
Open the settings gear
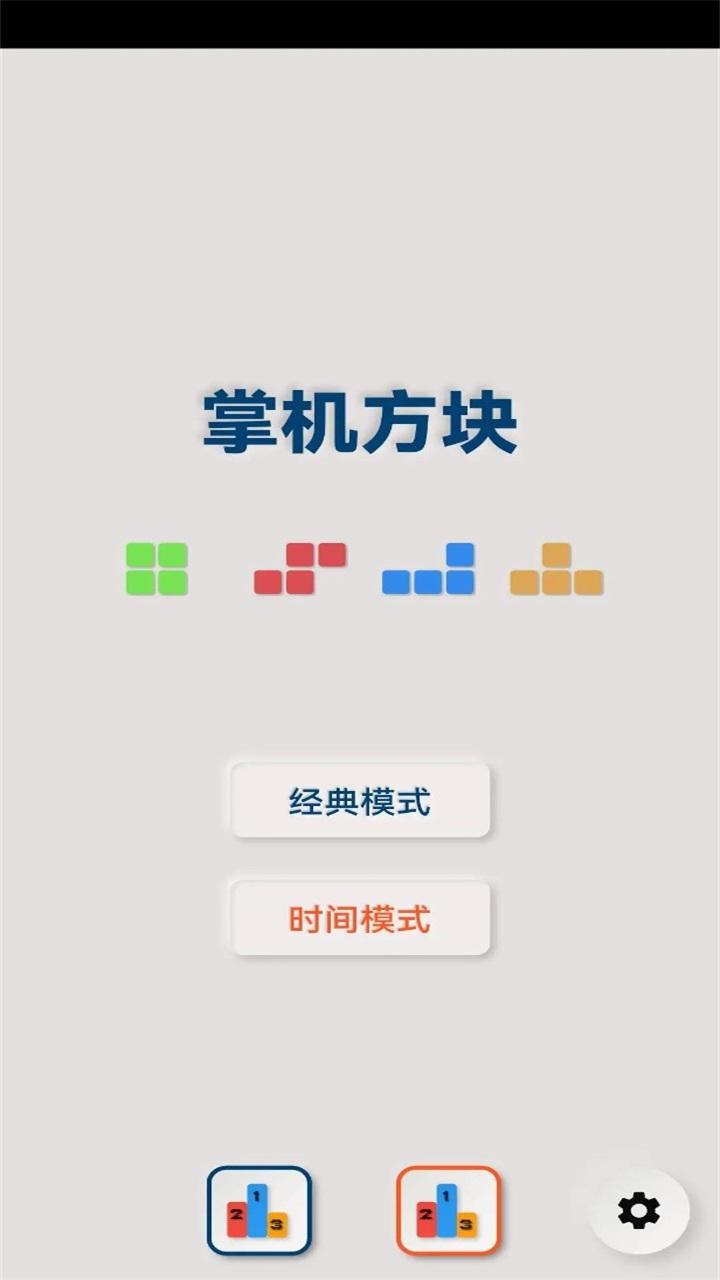coord(639,1211)
